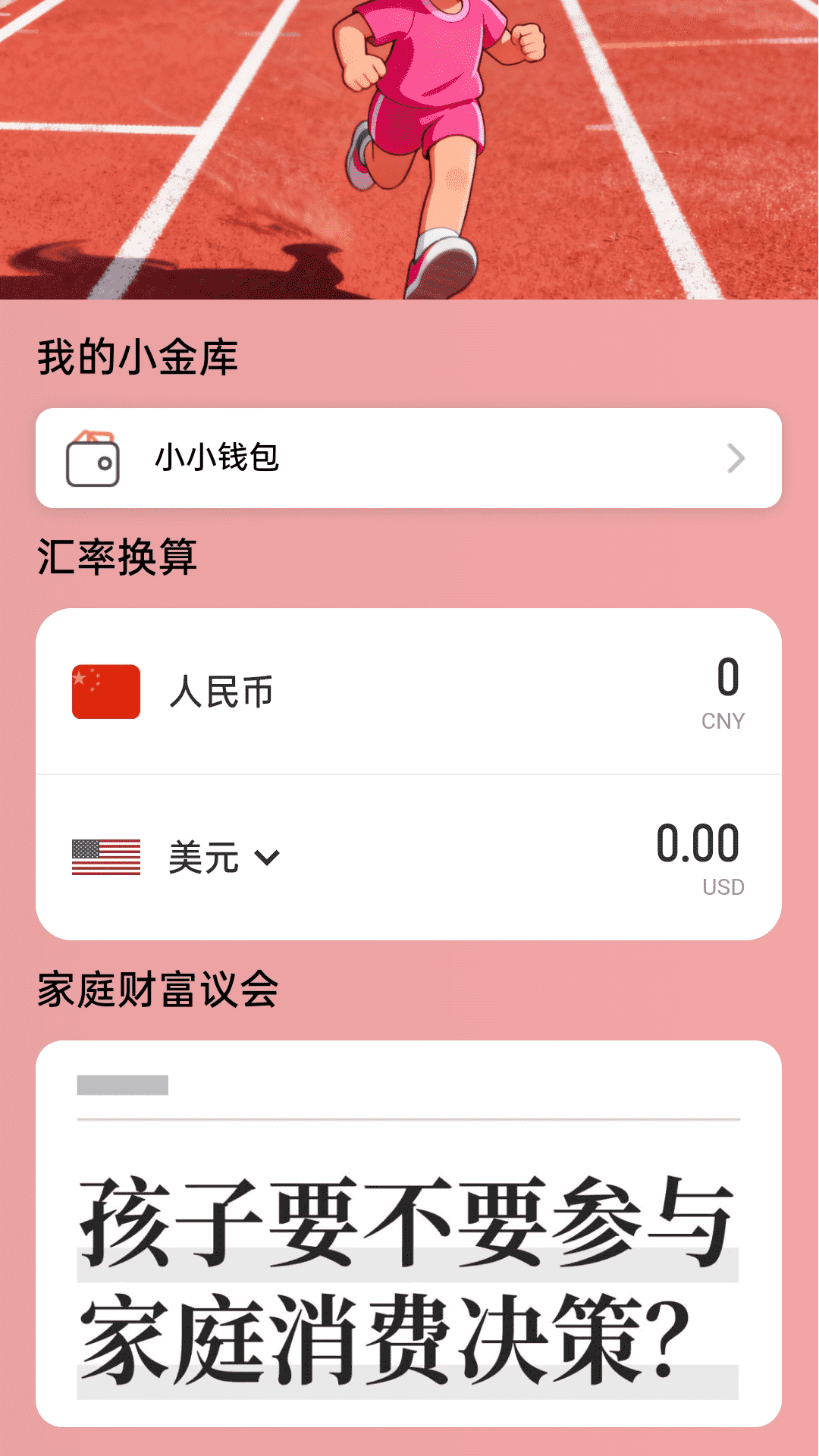The height and width of the screenshot is (1456, 819).
Task: Switch to the 汇率换算 section
Action: 118,555
